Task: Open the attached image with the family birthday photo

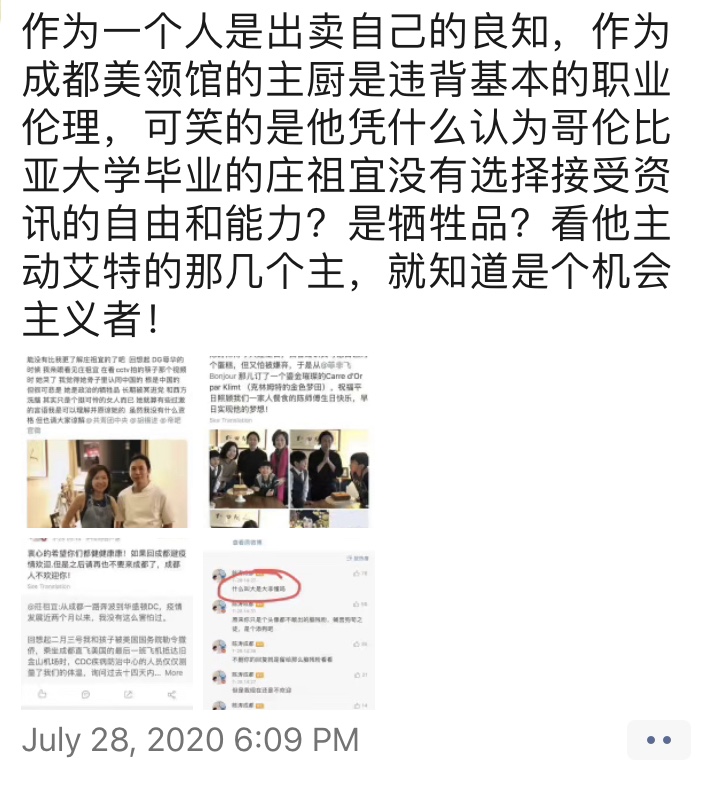Action: point(288,440)
